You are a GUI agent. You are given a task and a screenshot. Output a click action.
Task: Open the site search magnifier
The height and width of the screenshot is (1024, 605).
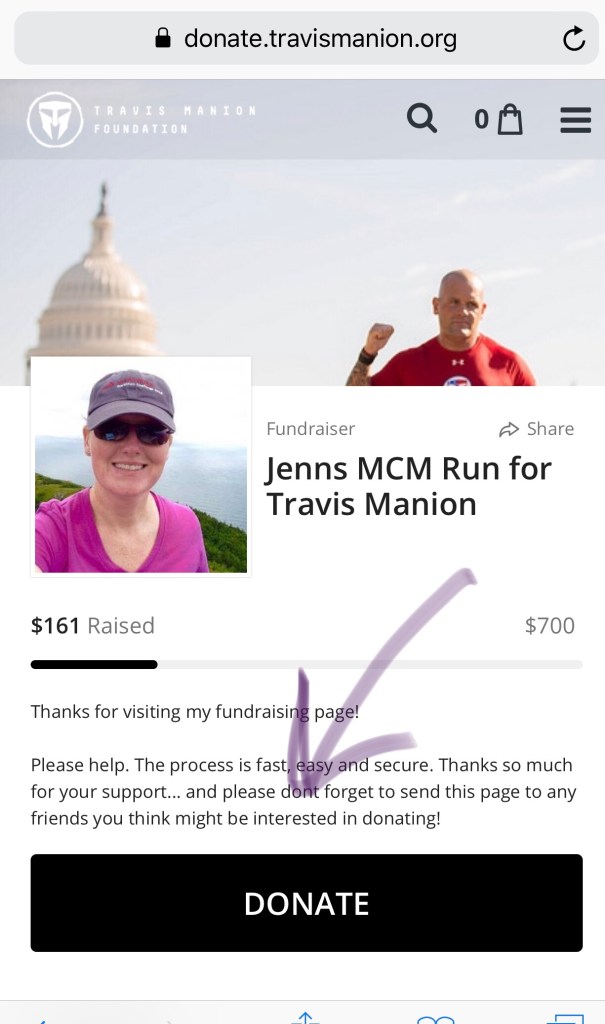click(x=422, y=119)
